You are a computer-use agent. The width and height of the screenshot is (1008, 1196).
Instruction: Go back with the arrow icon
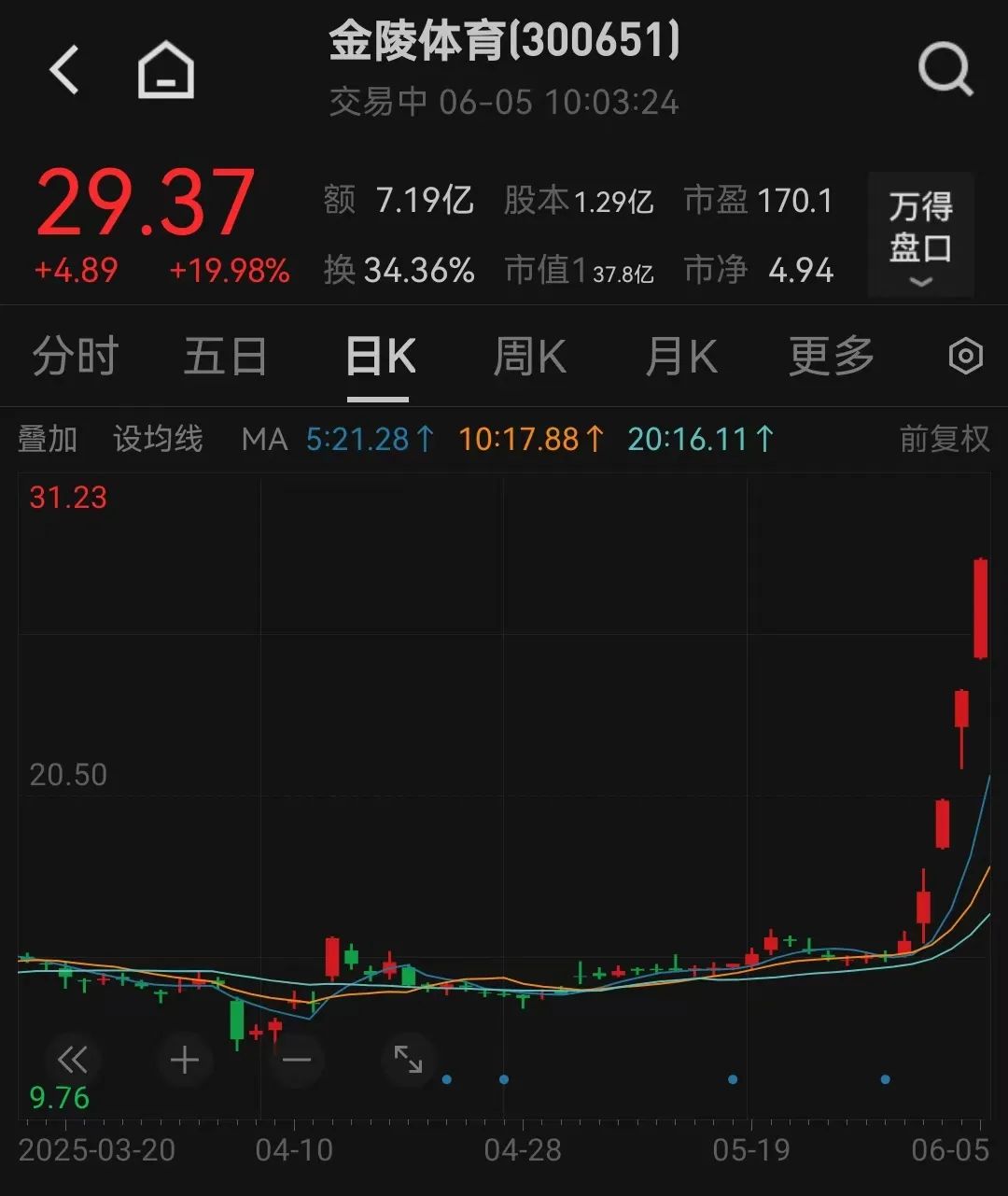pyautogui.click(x=64, y=71)
